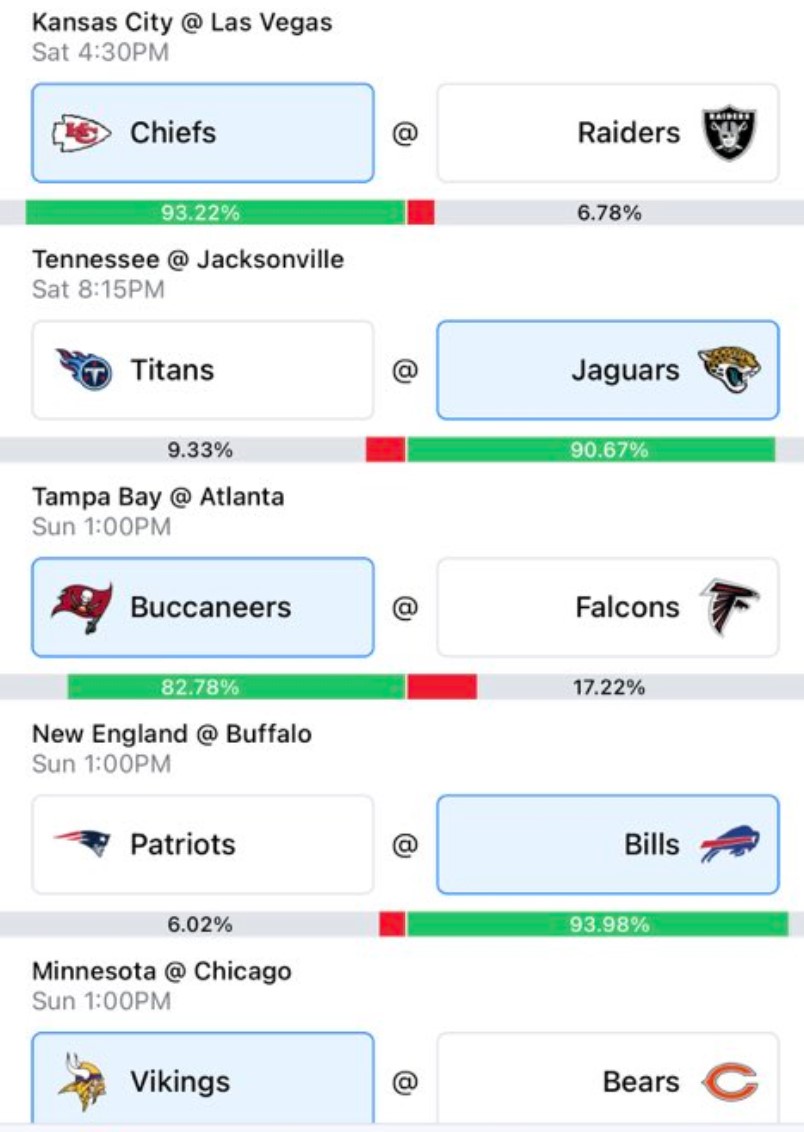
Task: Tap the Jaguars pick button
Action: [x=608, y=370]
